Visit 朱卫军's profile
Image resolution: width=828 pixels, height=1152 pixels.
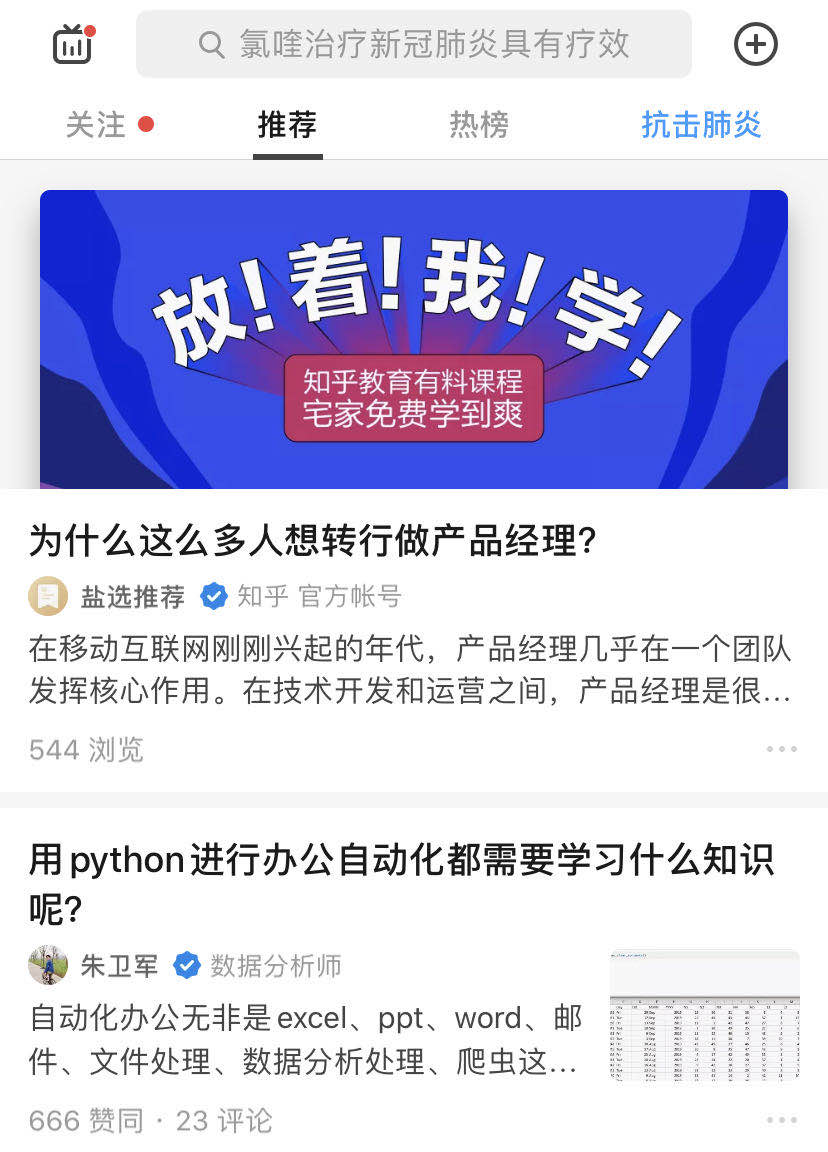click(118, 965)
